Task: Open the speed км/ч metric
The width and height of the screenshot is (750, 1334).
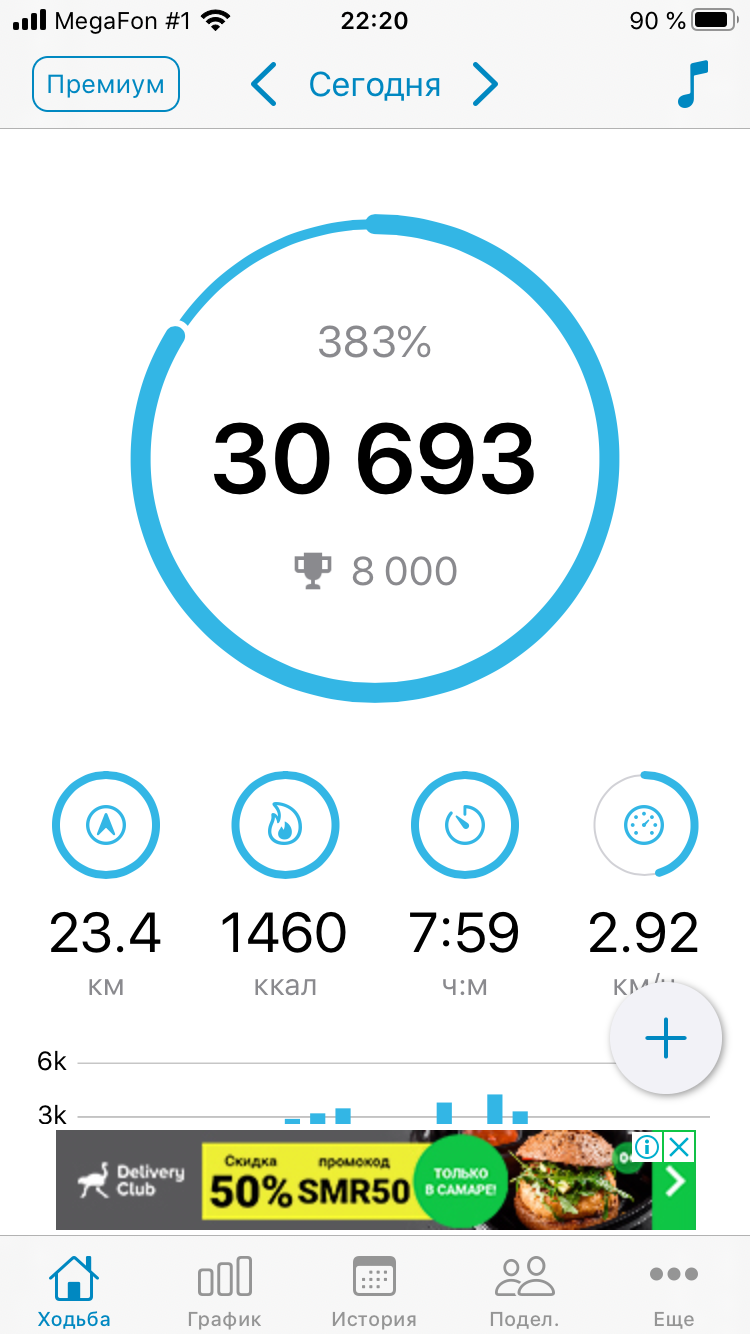Action: (645, 825)
